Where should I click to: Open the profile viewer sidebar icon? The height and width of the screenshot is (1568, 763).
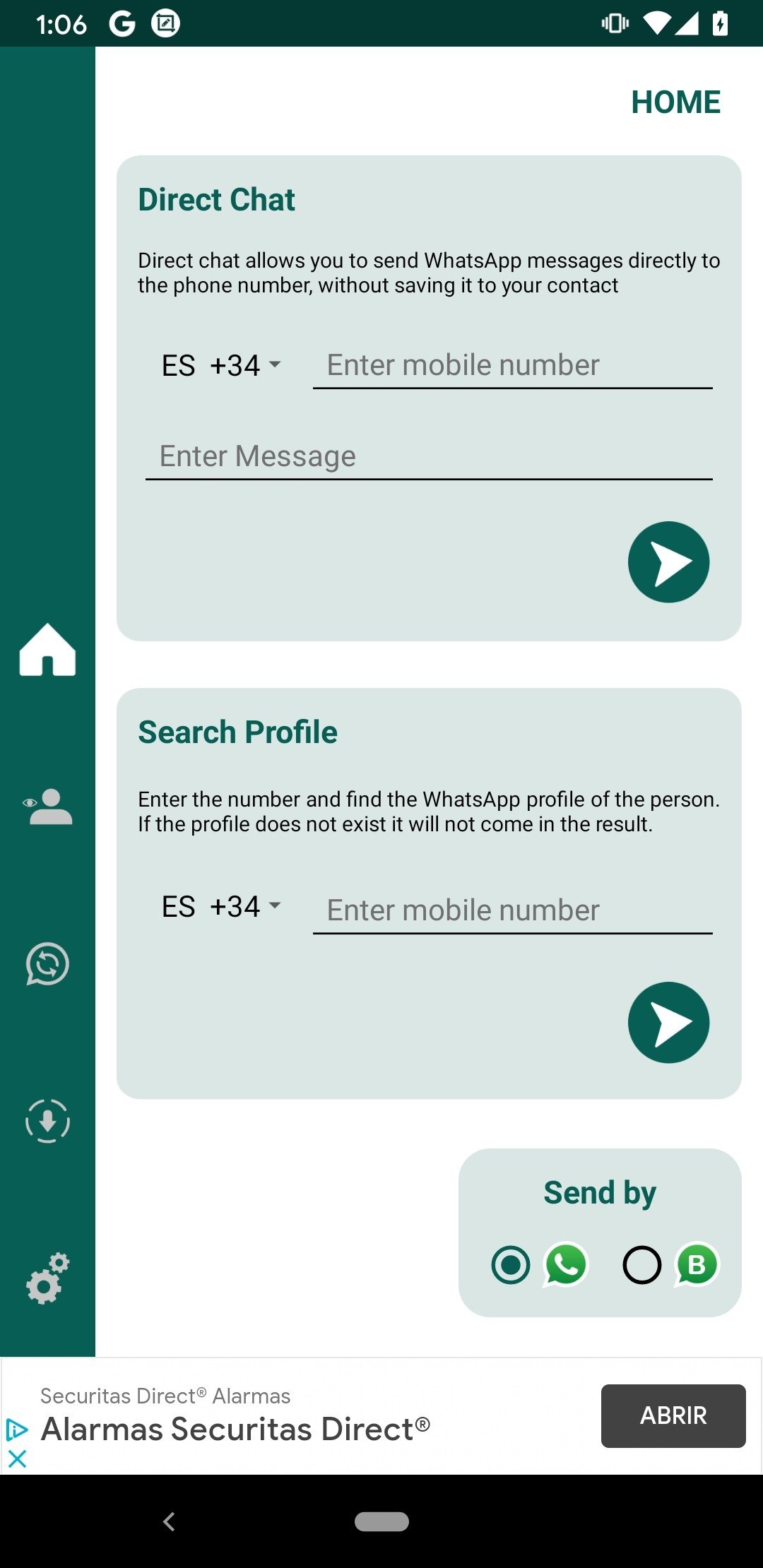point(47,807)
